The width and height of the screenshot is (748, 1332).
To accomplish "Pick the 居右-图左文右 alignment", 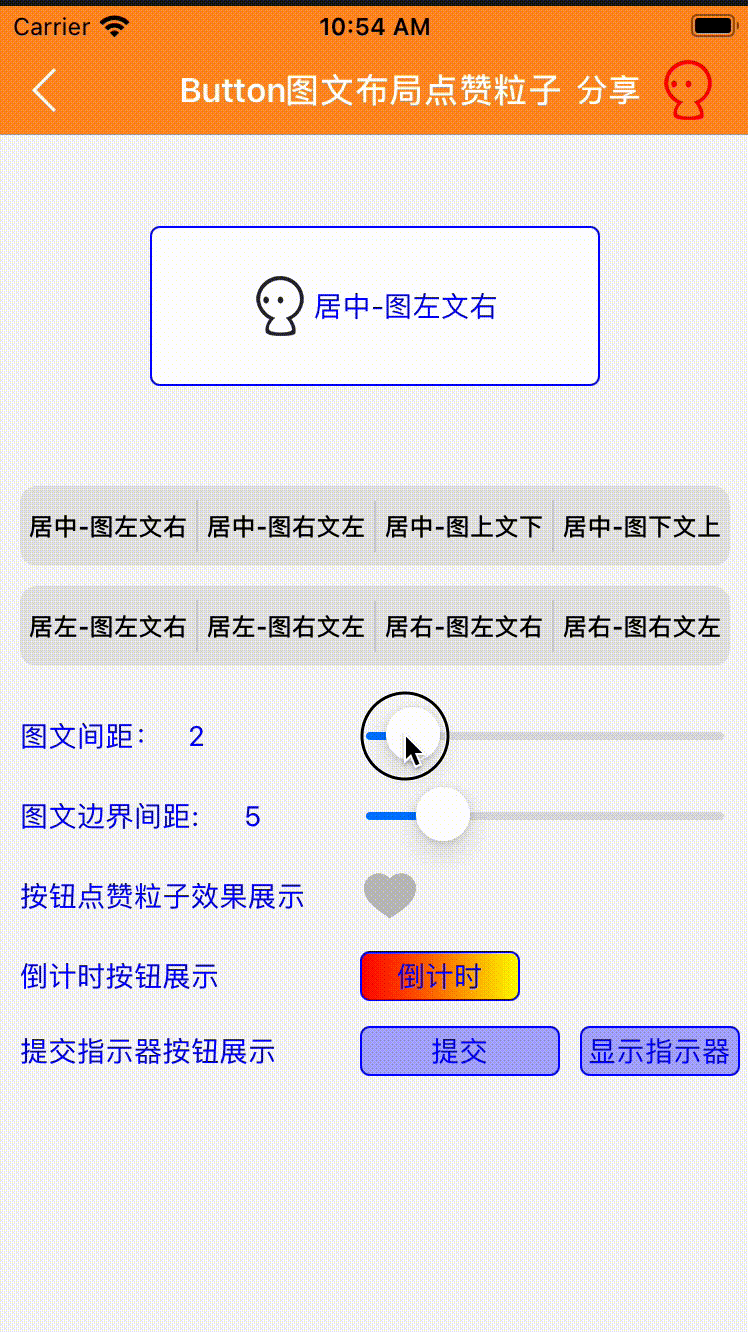I will (464, 626).
